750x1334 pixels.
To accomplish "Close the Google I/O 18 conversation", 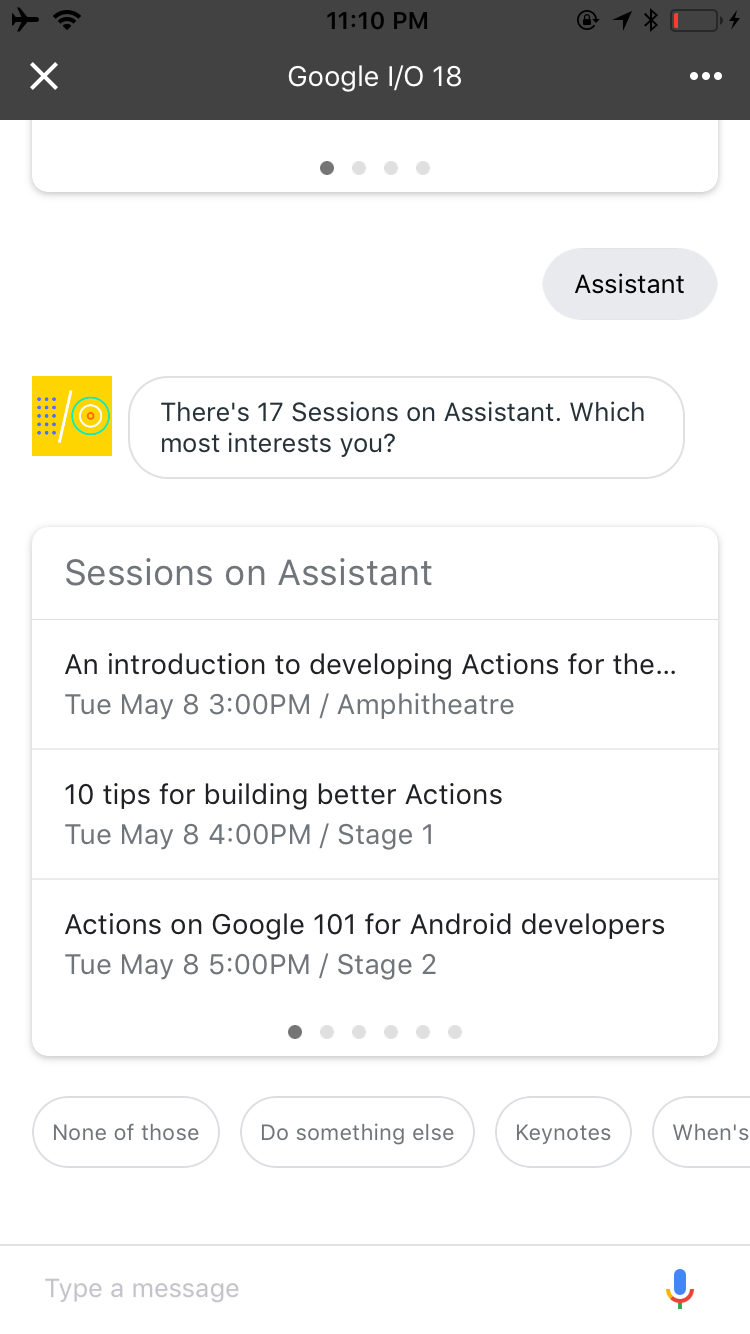I will coord(44,76).
